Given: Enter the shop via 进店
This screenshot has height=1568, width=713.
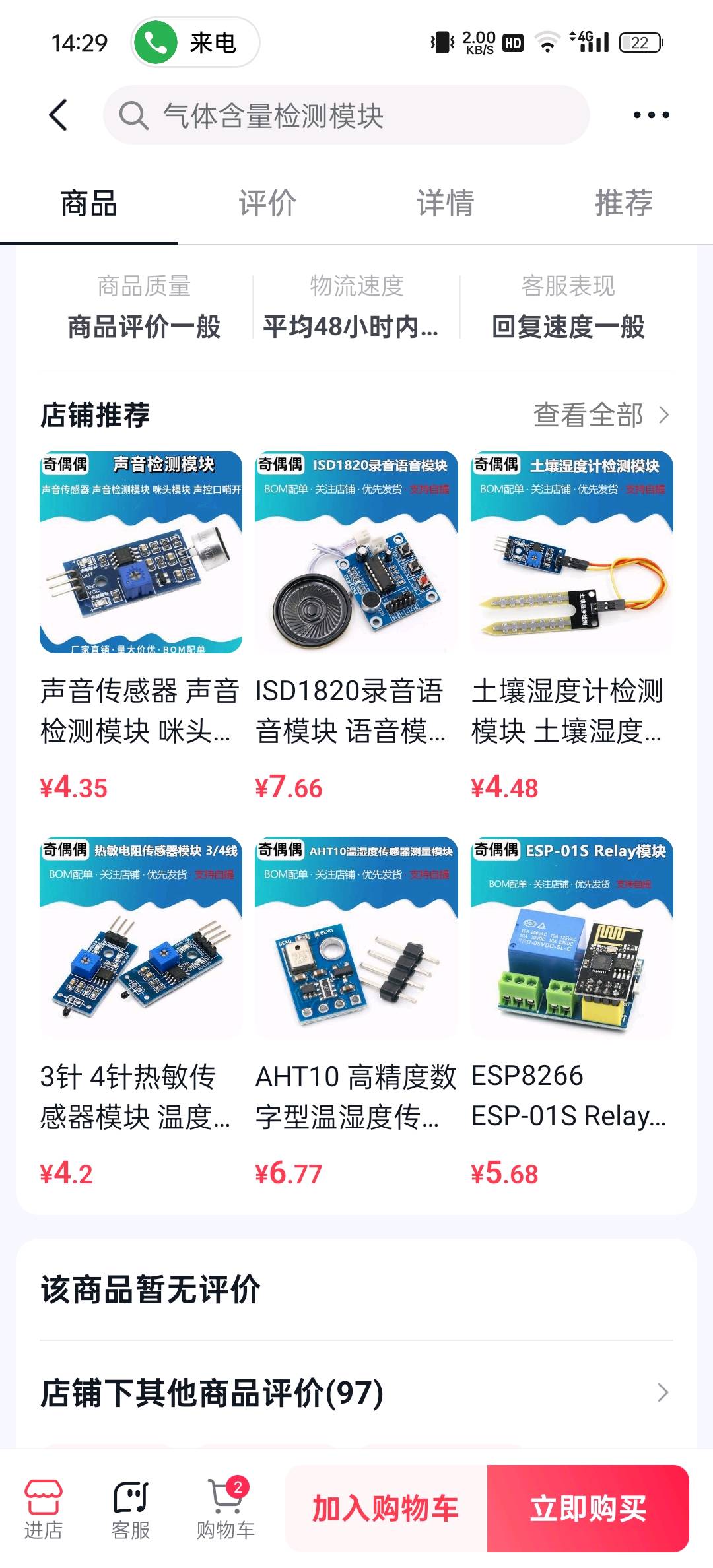Looking at the screenshot, I should click(44, 1509).
